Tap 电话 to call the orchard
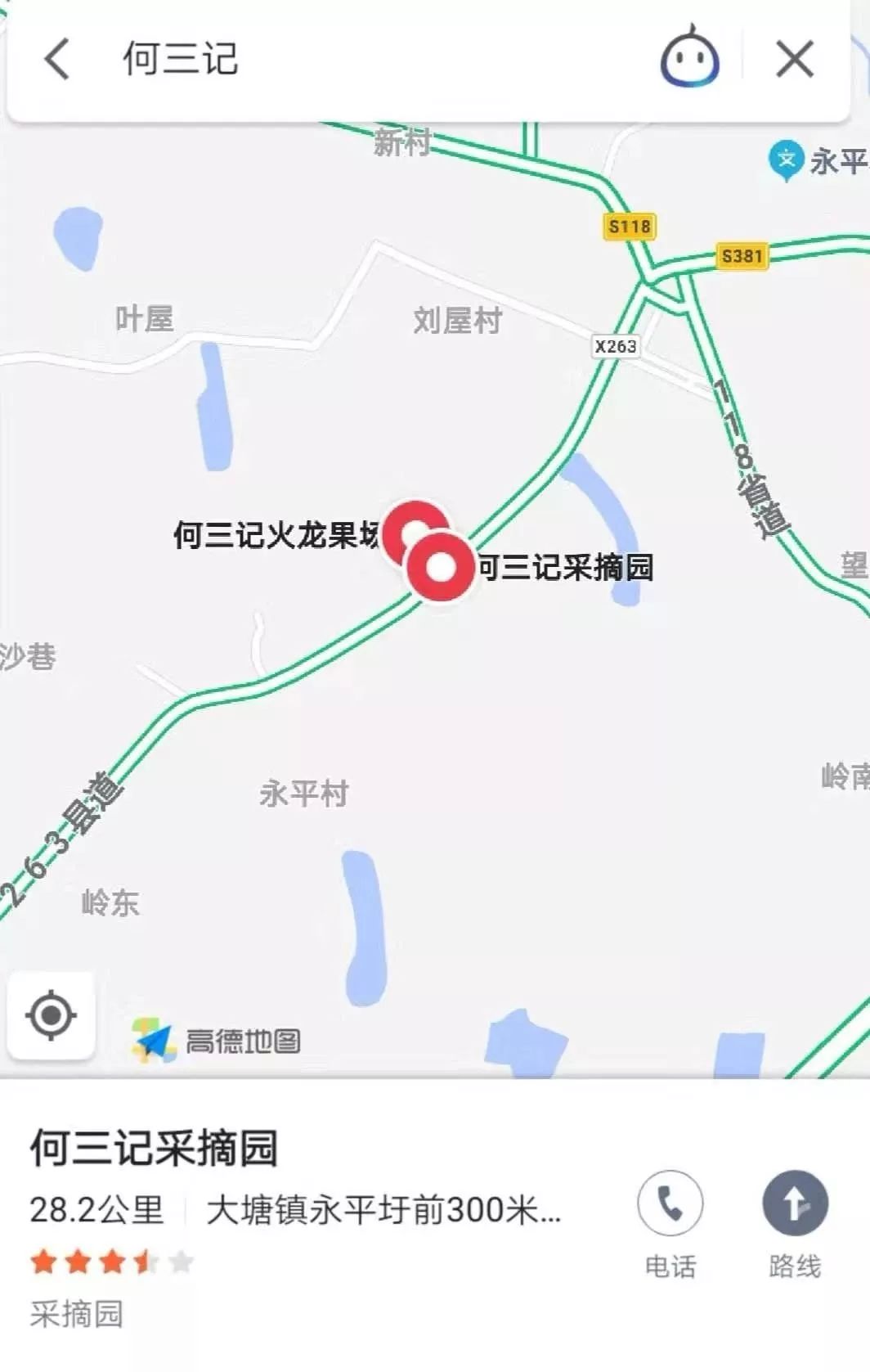This screenshot has width=870, height=1372. pos(670,1267)
